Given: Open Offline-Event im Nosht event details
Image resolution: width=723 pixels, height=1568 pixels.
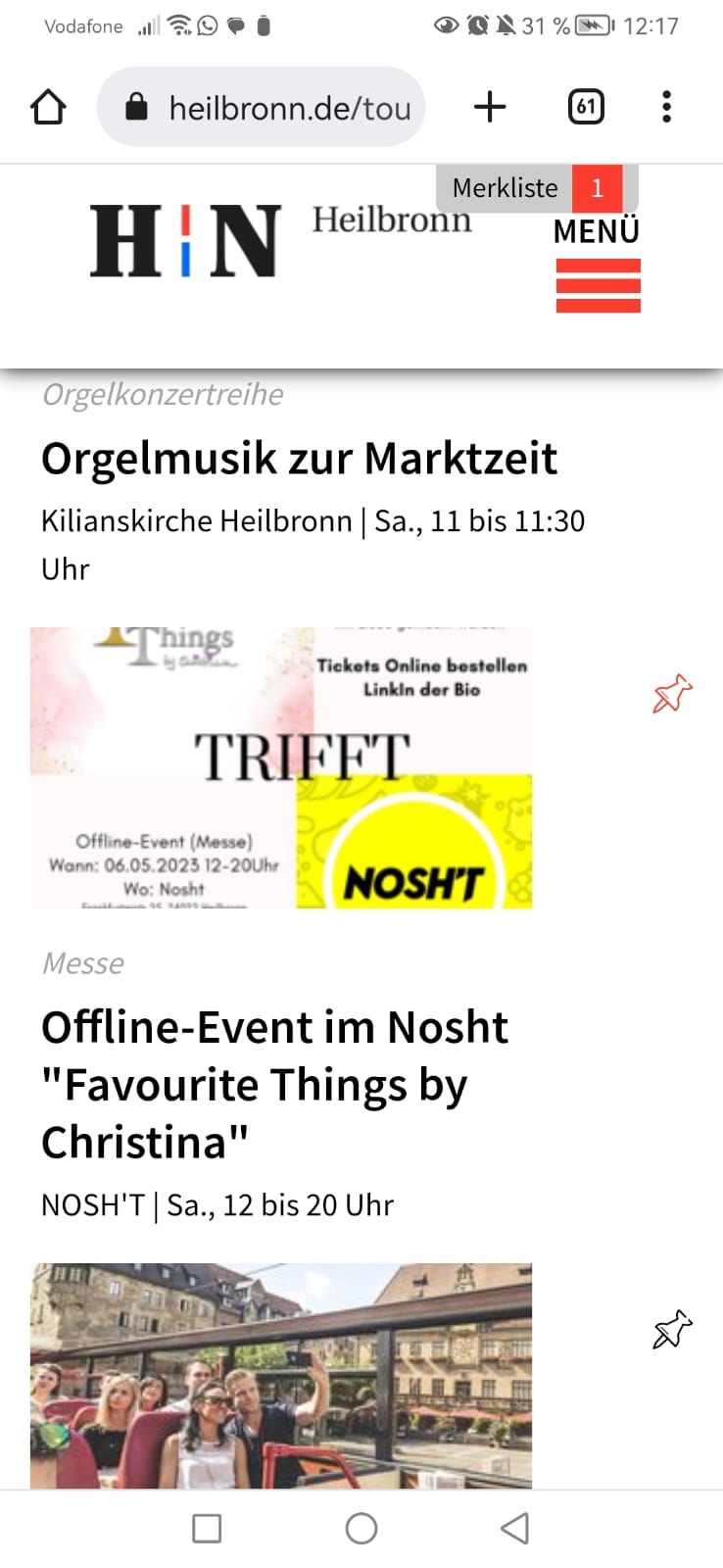Looking at the screenshot, I should 274,1085.
